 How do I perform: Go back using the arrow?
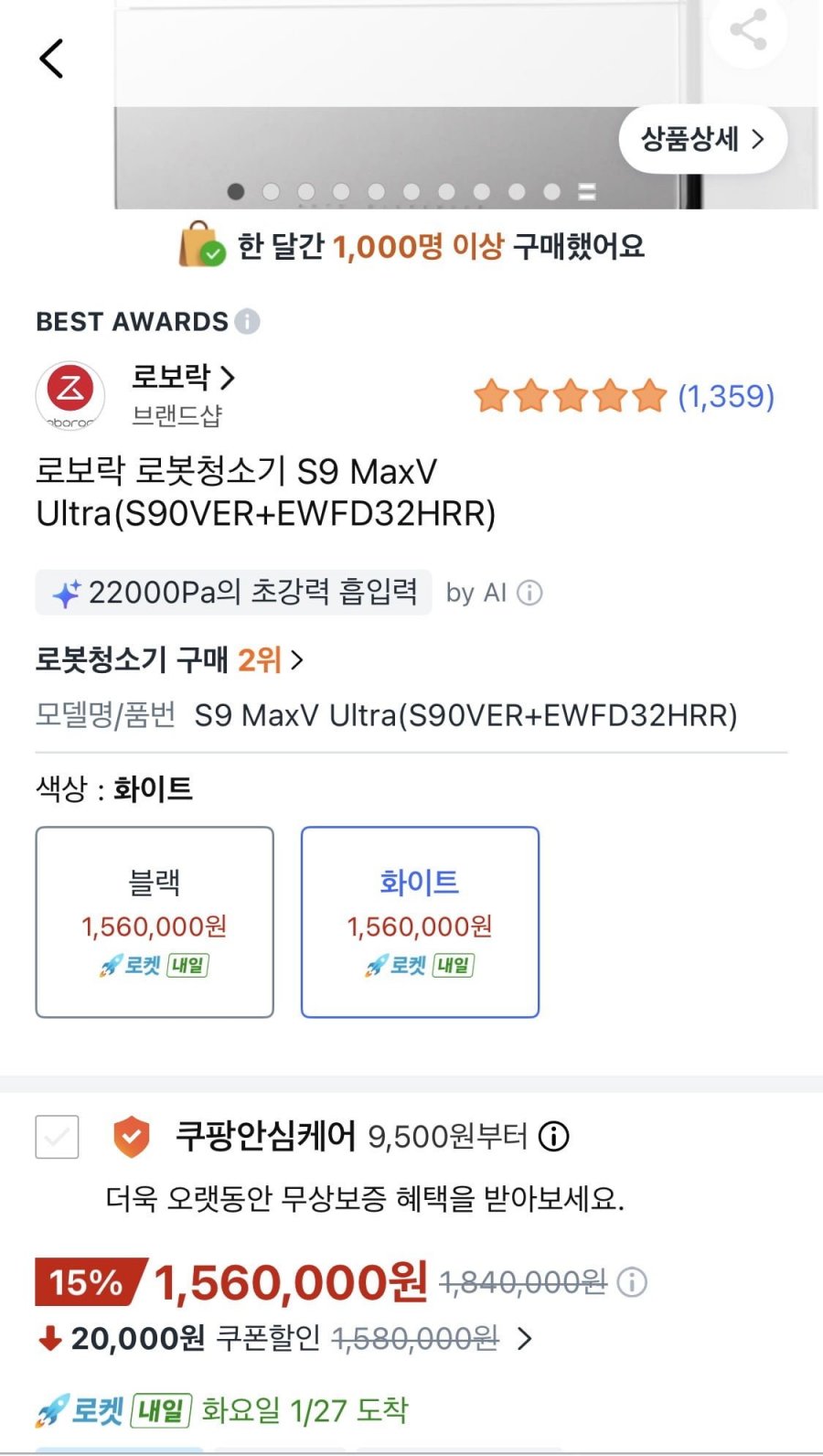52,59
